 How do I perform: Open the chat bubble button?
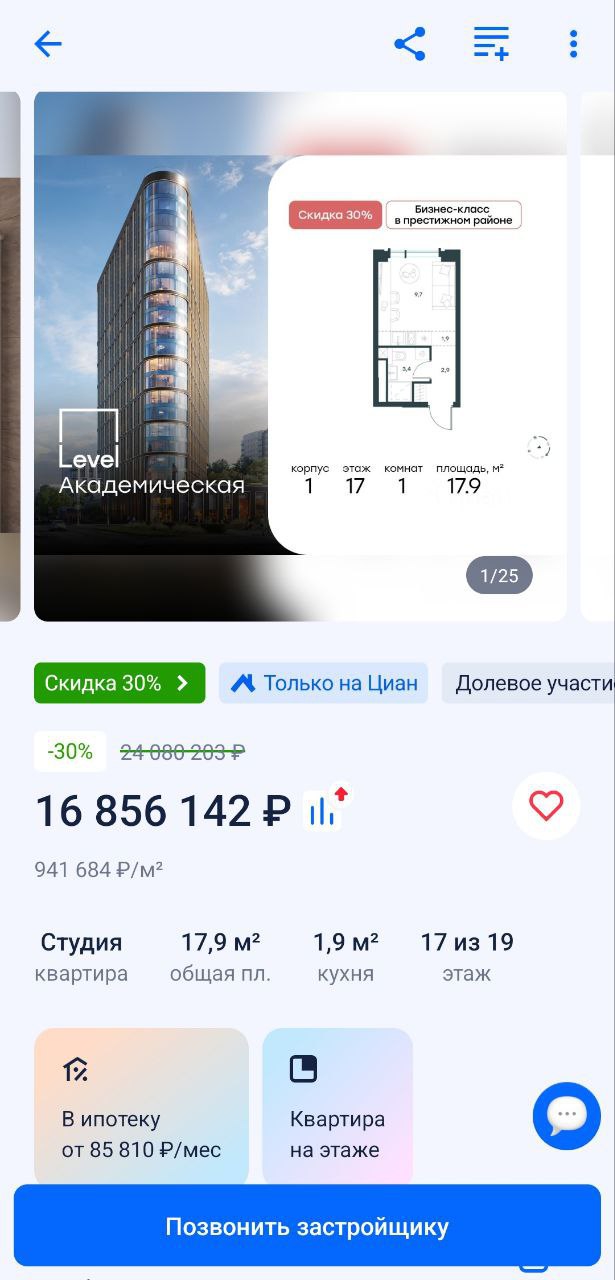[567, 1115]
